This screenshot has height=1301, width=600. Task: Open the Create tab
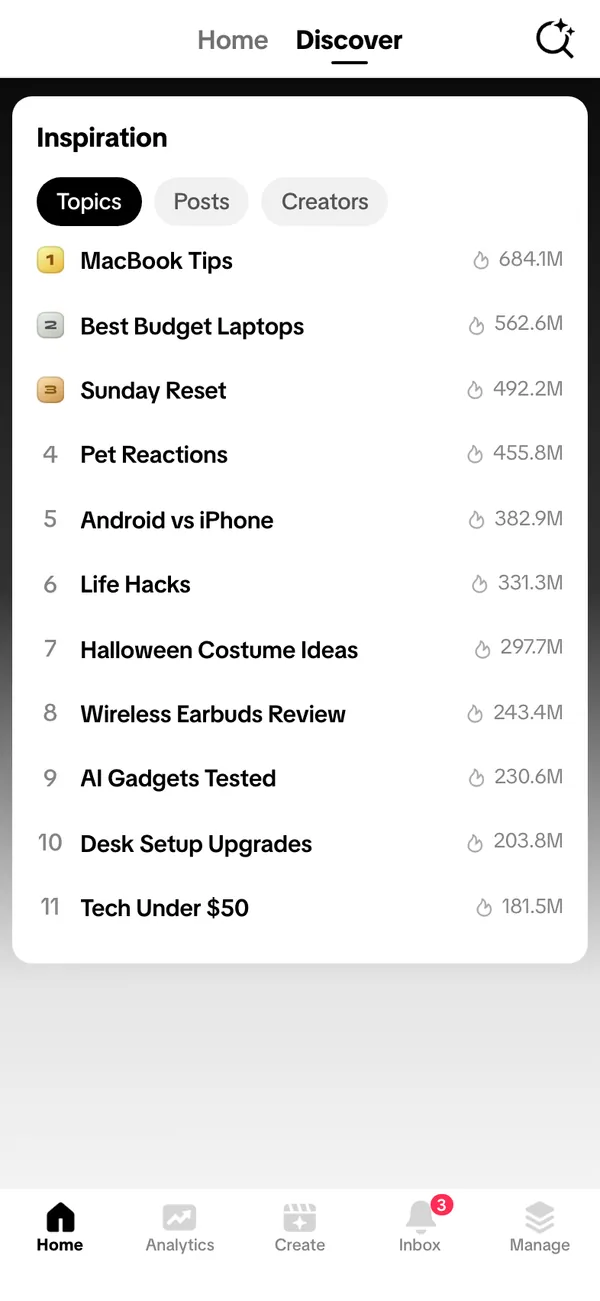click(300, 1228)
